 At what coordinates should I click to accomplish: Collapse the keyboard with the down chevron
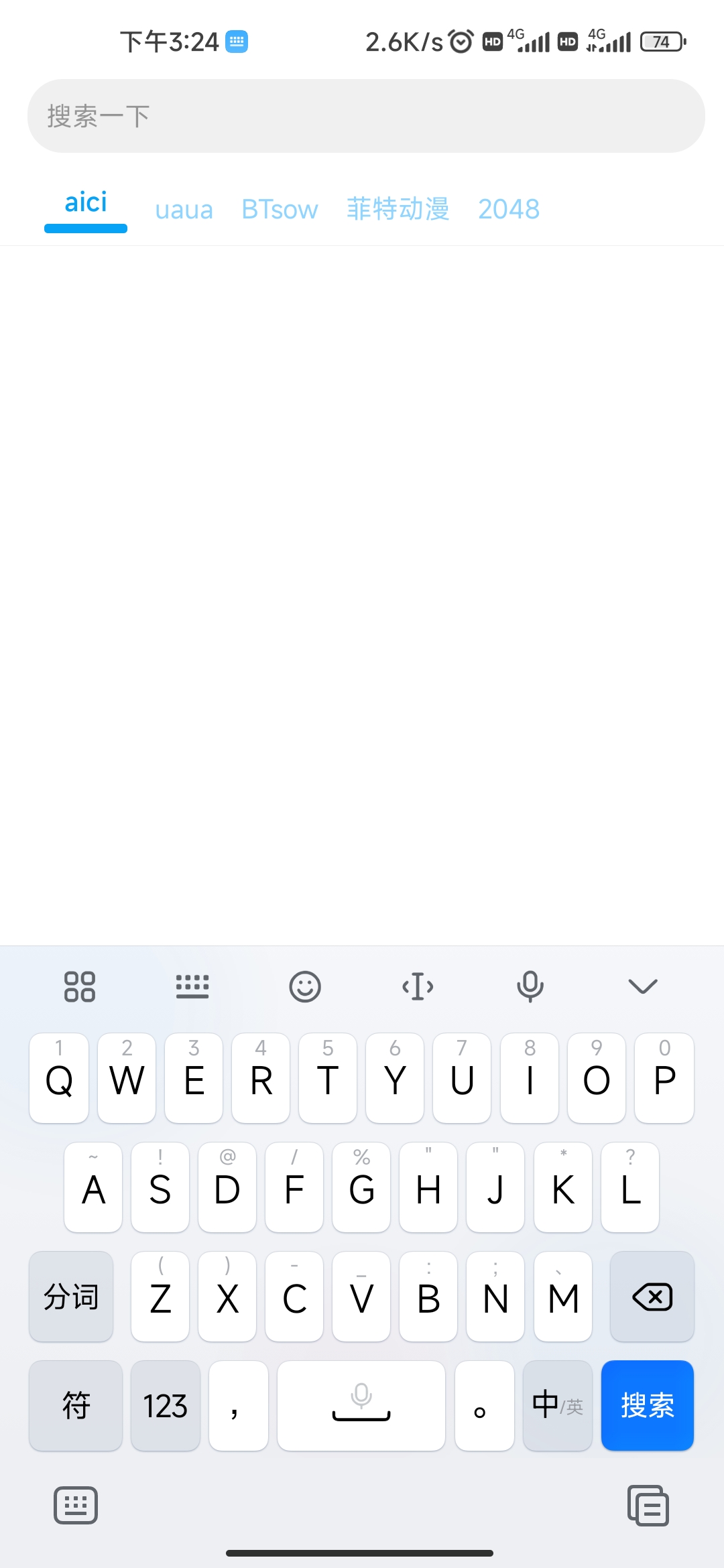click(x=643, y=986)
